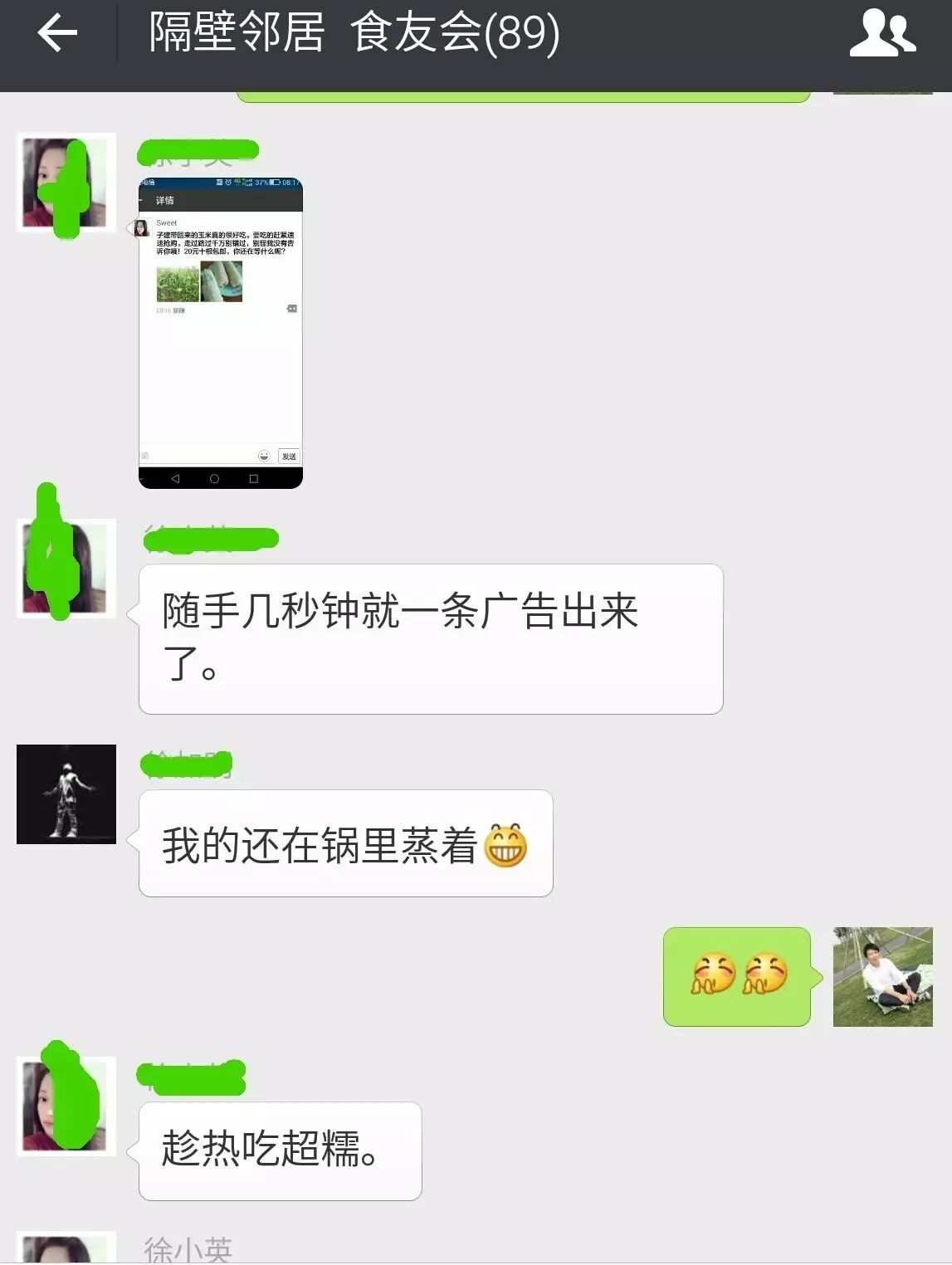Open group members info icon

tap(882, 34)
